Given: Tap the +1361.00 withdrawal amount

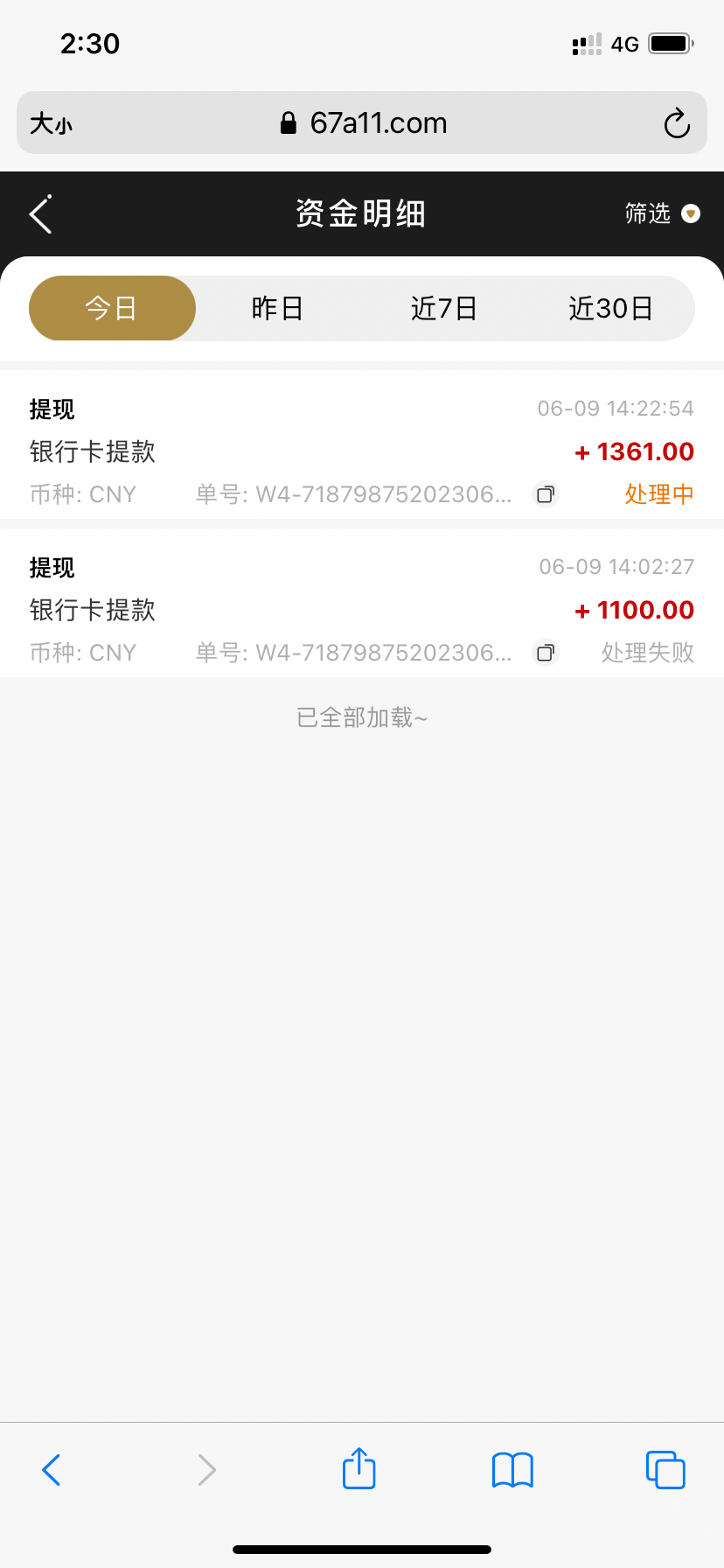Looking at the screenshot, I should point(634,451).
